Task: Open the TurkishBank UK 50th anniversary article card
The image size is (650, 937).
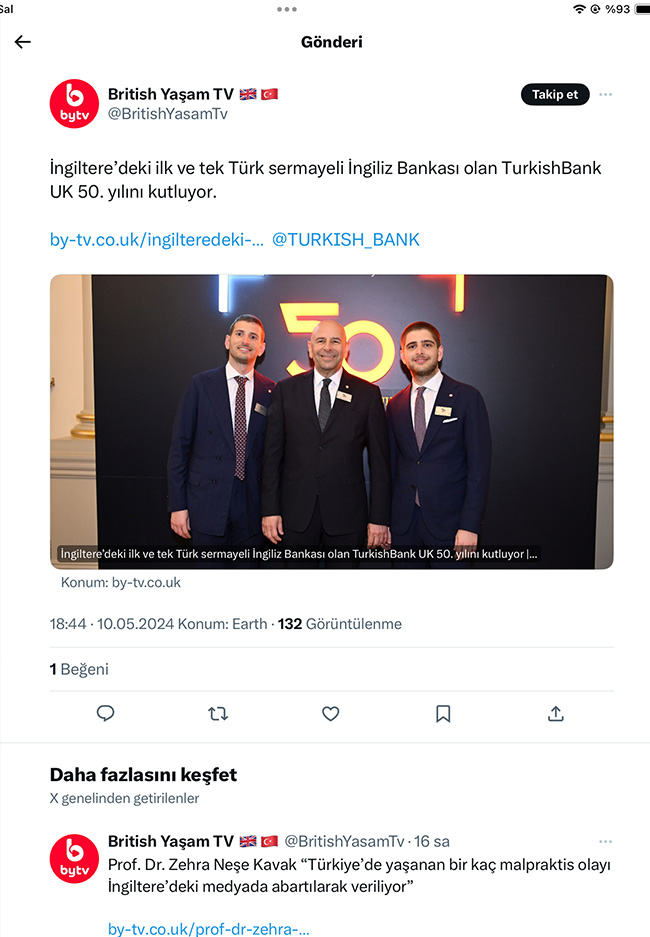Action: tap(331, 421)
